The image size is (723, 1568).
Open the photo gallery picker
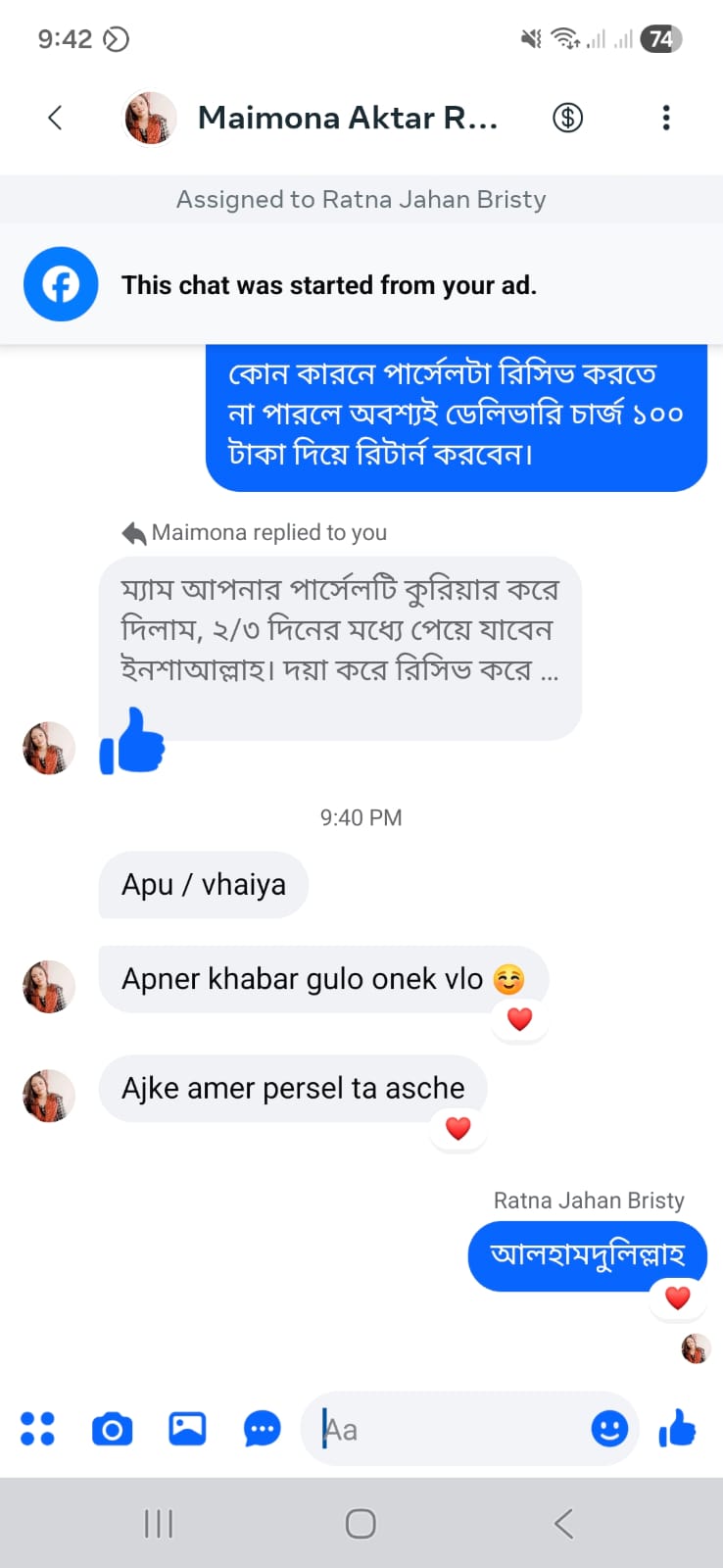[187, 1429]
